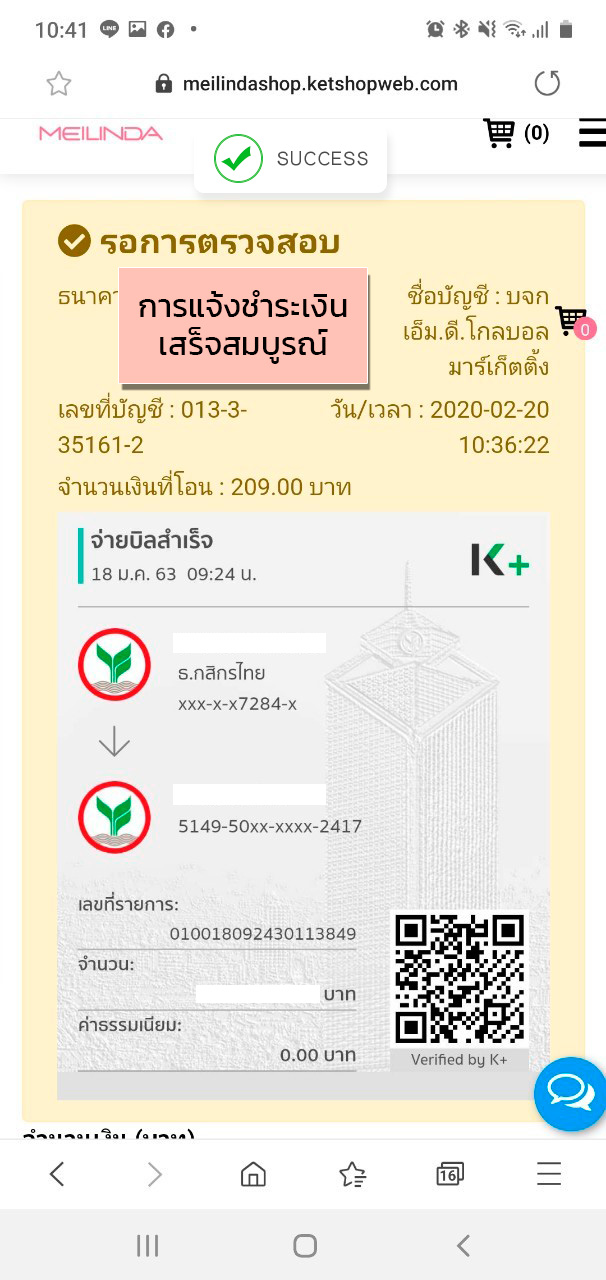This screenshot has height=1280, width=606.
Task: Open the hamburger site menu
Action: [592, 133]
